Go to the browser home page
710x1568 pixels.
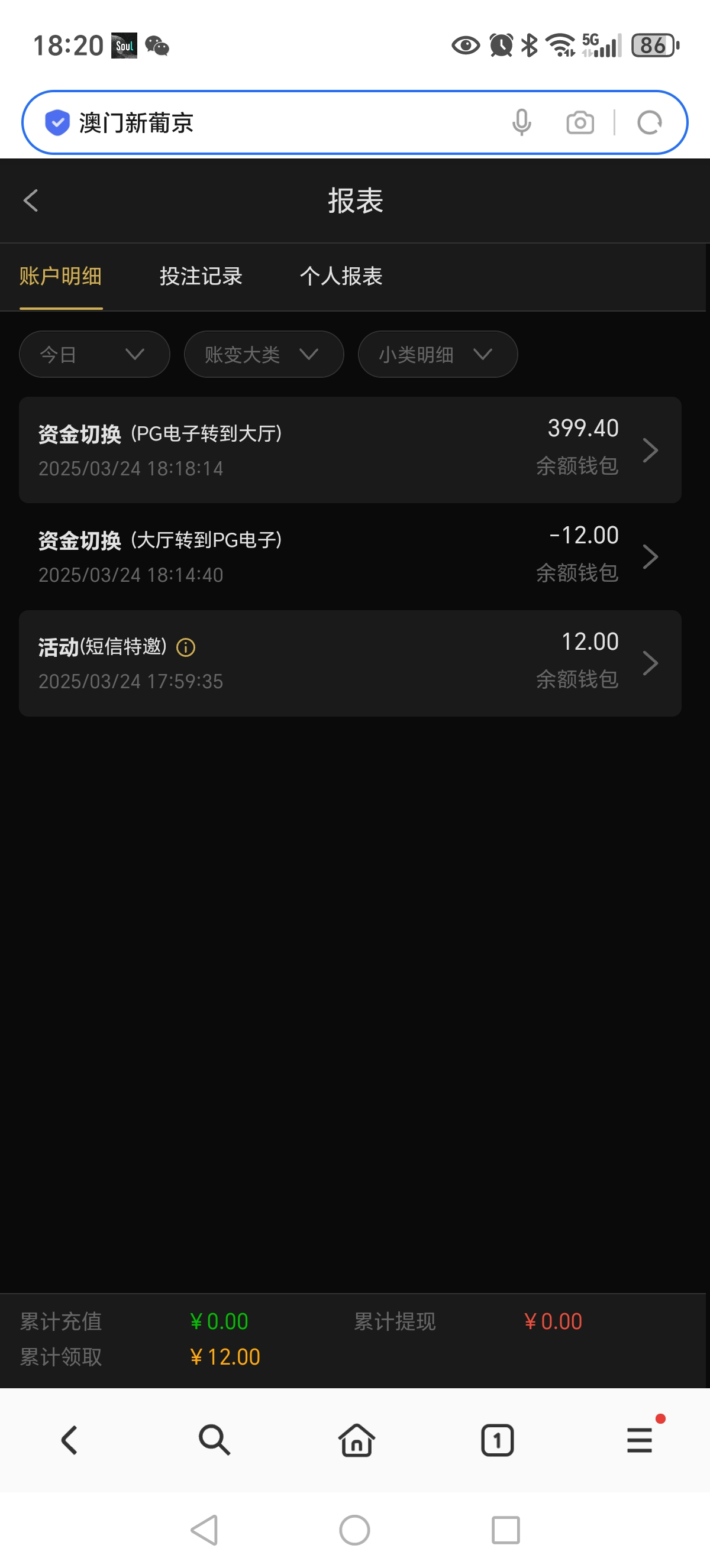(x=356, y=1440)
